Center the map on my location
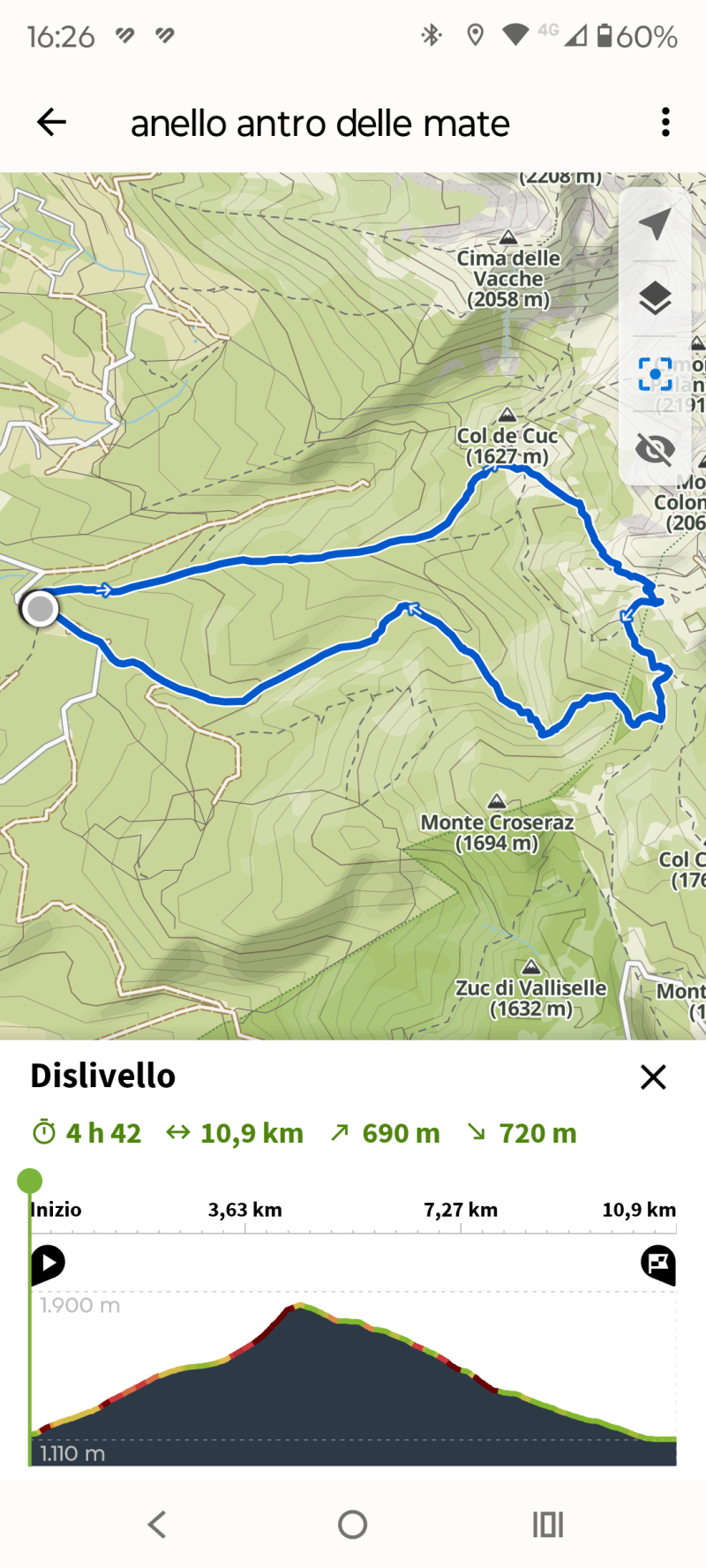The height and width of the screenshot is (1568, 706). [x=655, y=224]
